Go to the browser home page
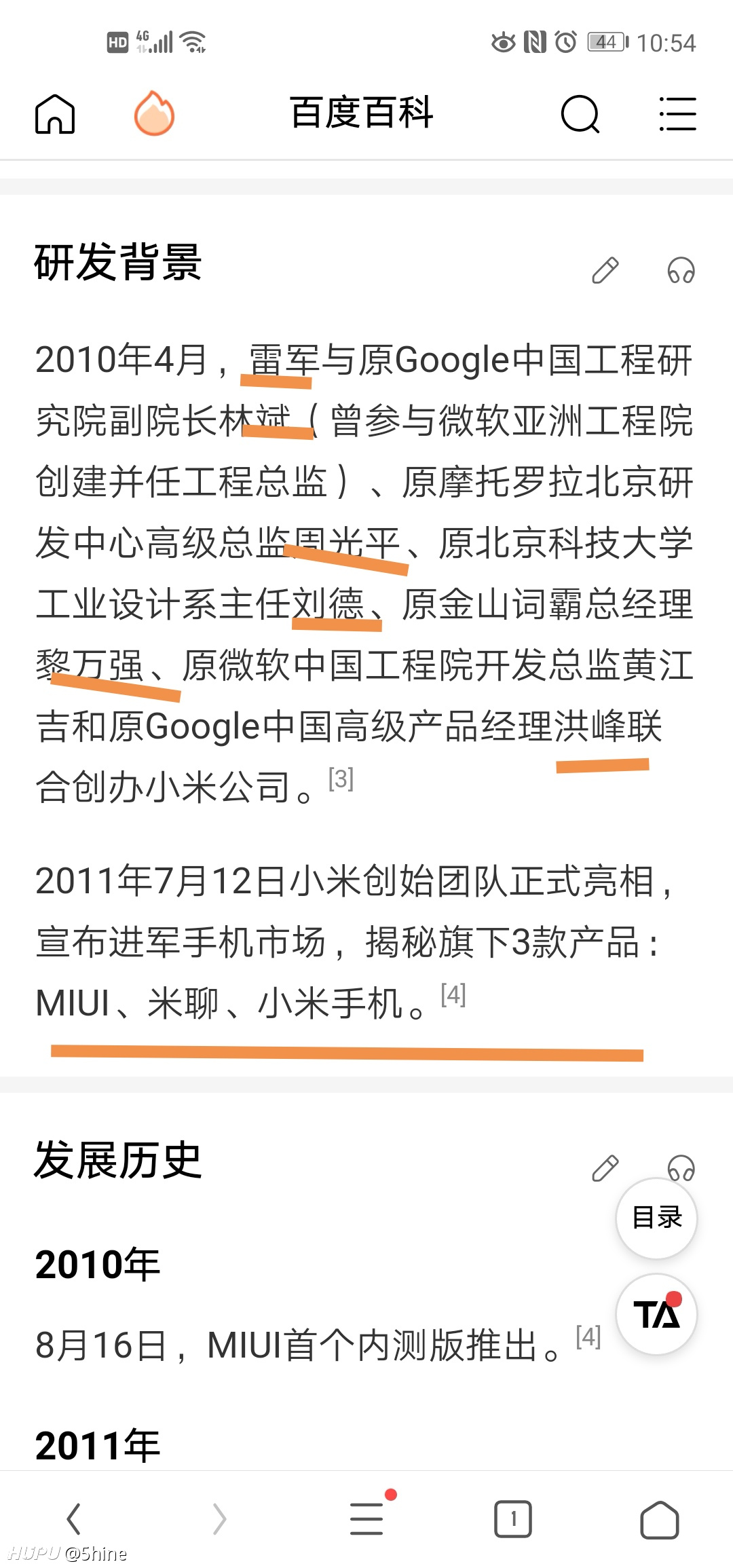The height and width of the screenshot is (1568, 733). (659, 1519)
